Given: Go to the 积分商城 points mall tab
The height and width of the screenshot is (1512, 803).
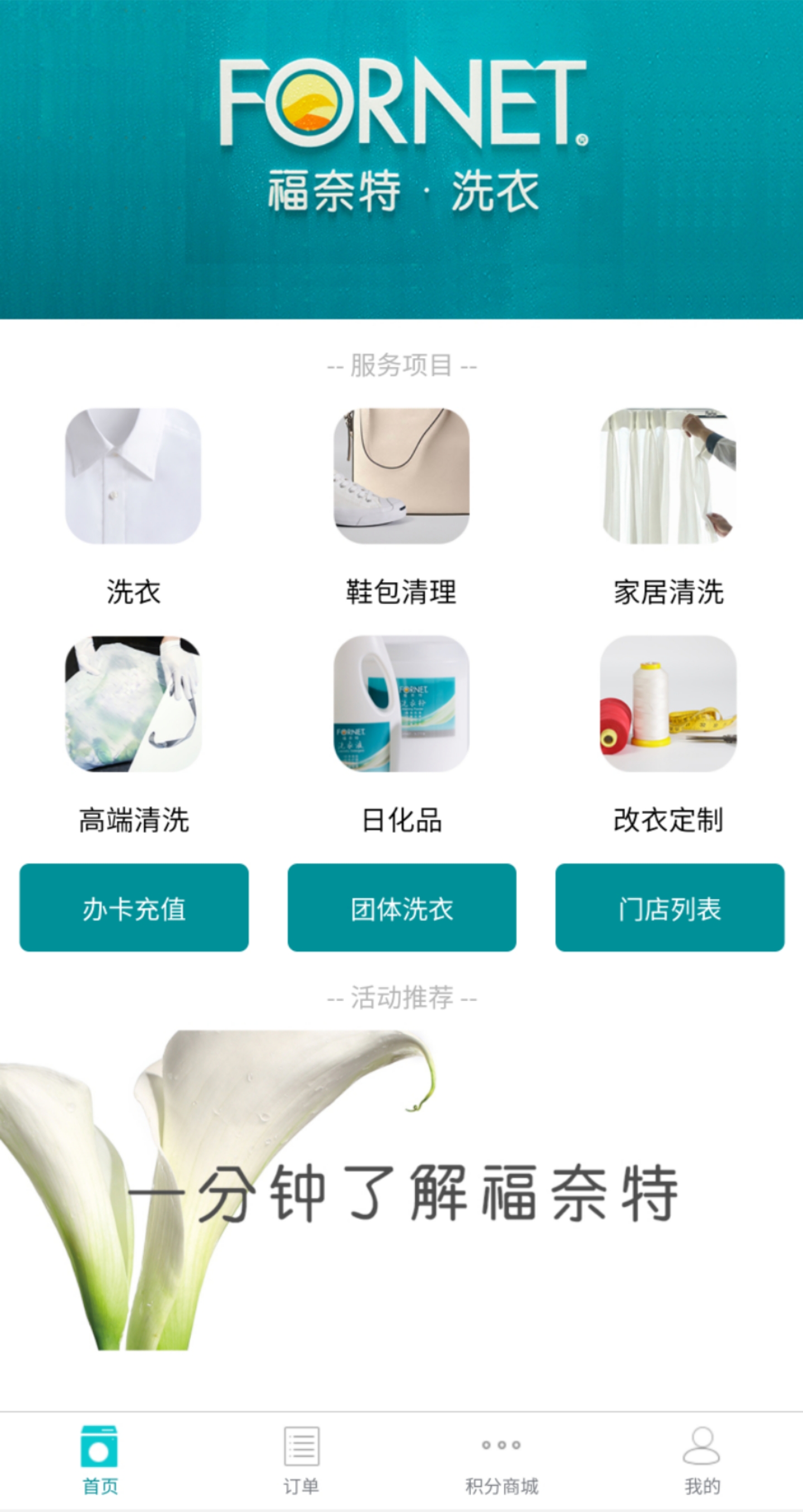Looking at the screenshot, I should coord(501,1460).
